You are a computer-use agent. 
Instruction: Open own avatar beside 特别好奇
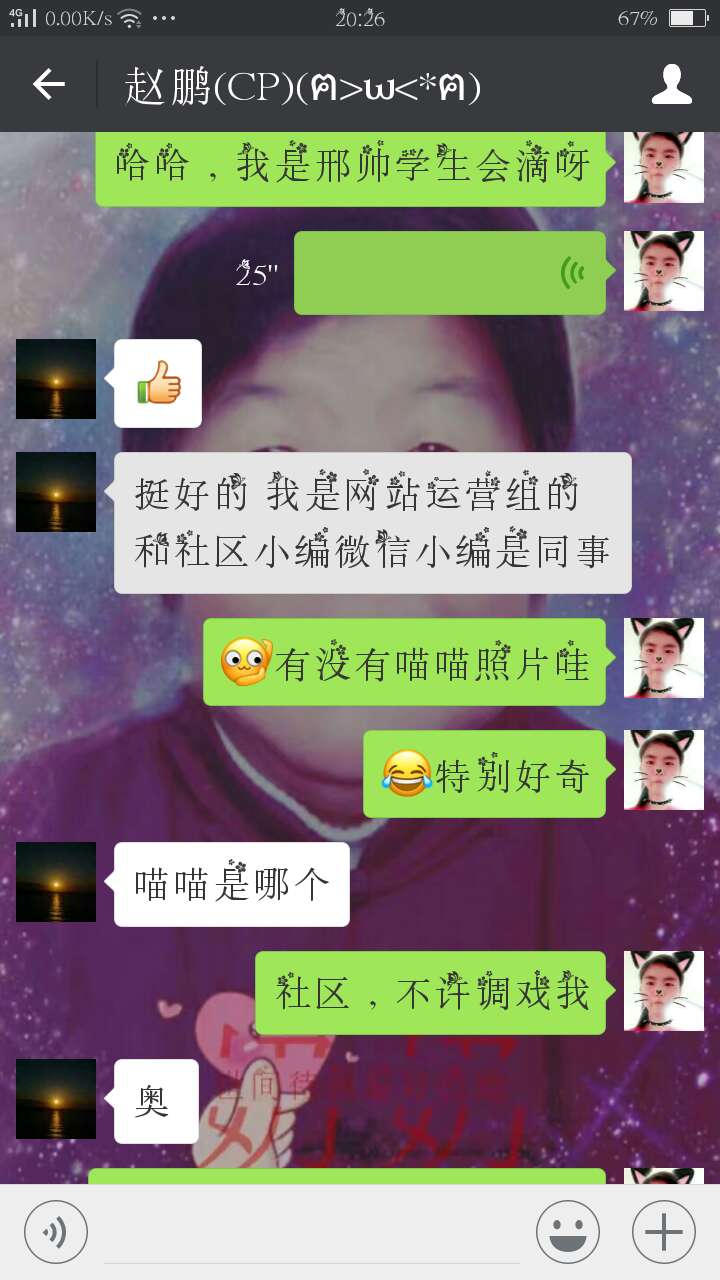663,770
